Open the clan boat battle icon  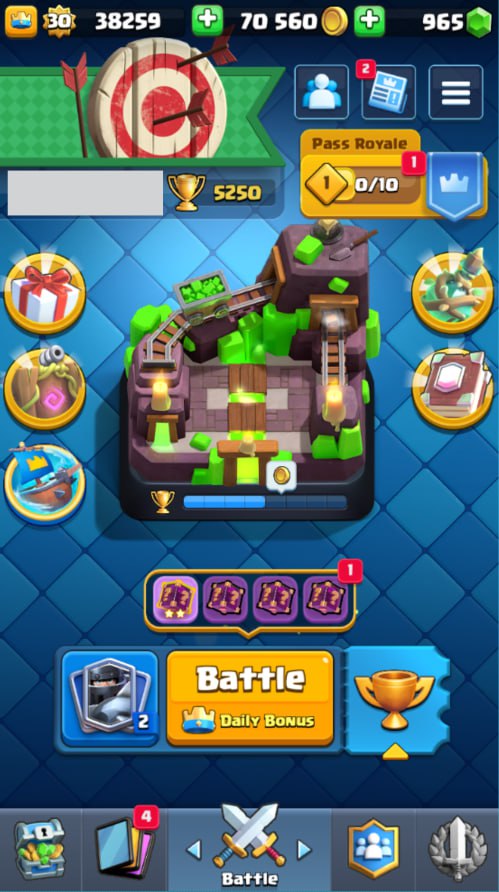(x=45, y=484)
